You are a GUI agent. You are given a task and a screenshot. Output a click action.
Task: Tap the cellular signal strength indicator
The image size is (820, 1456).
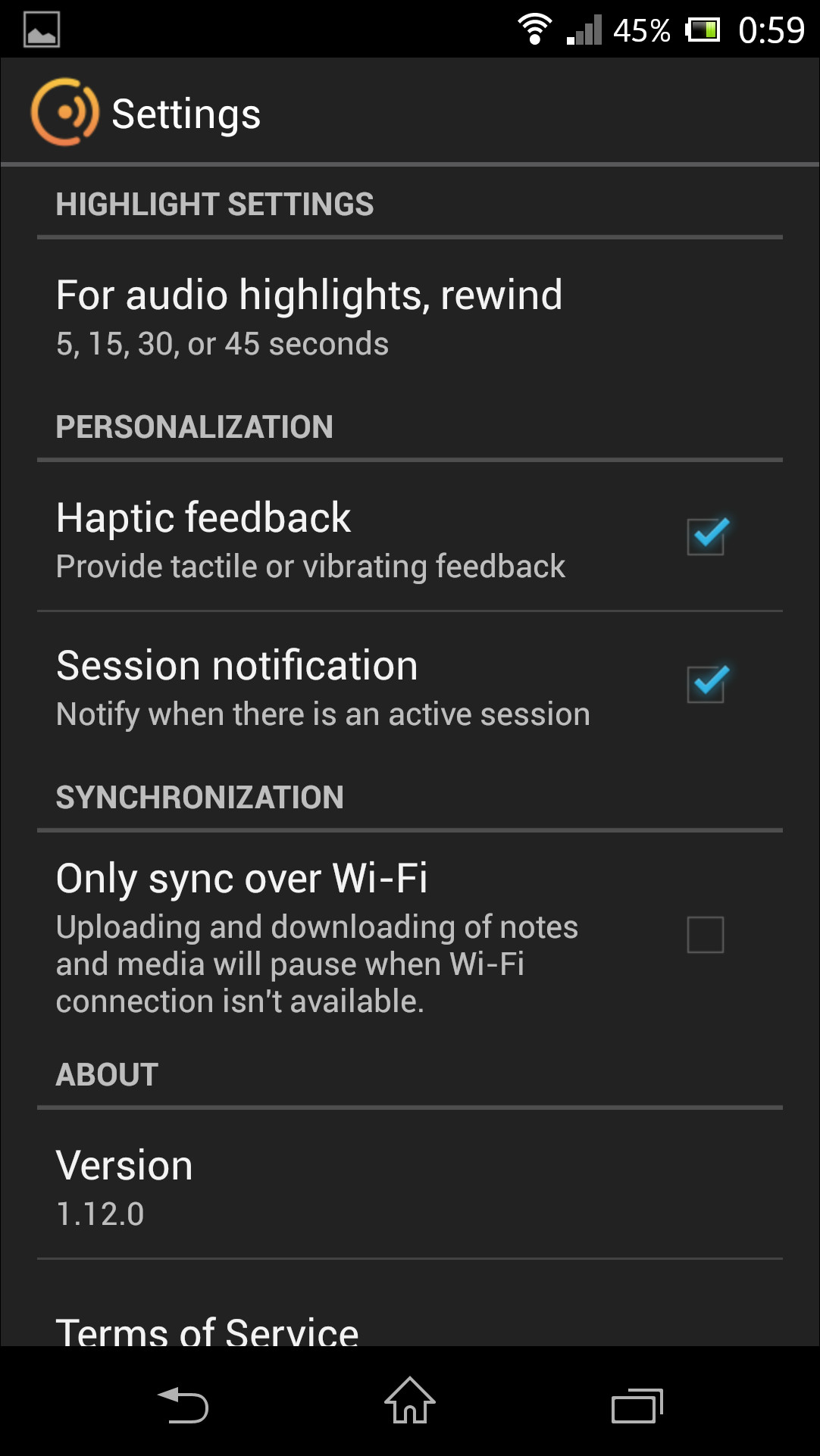[x=585, y=29]
